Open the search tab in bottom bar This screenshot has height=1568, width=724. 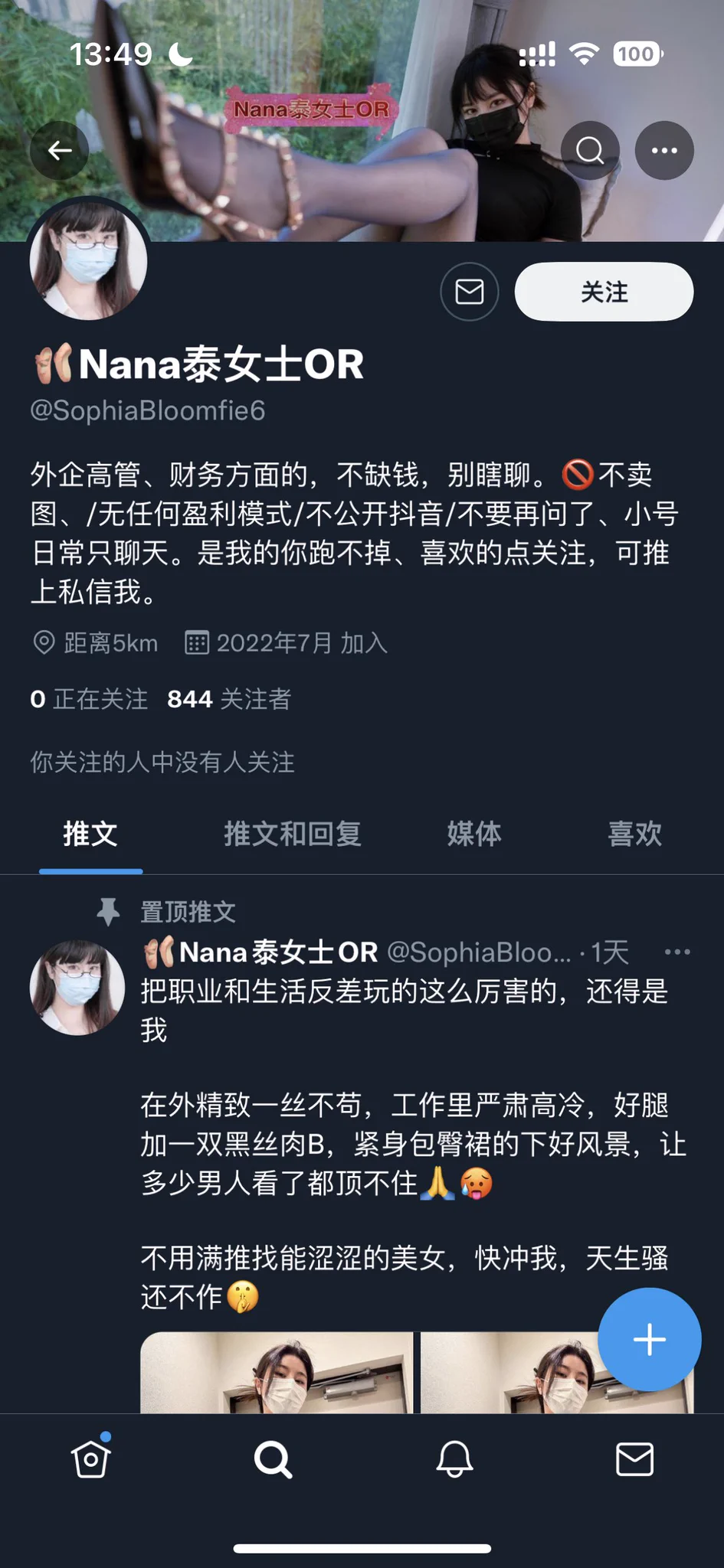tap(273, 1459)
